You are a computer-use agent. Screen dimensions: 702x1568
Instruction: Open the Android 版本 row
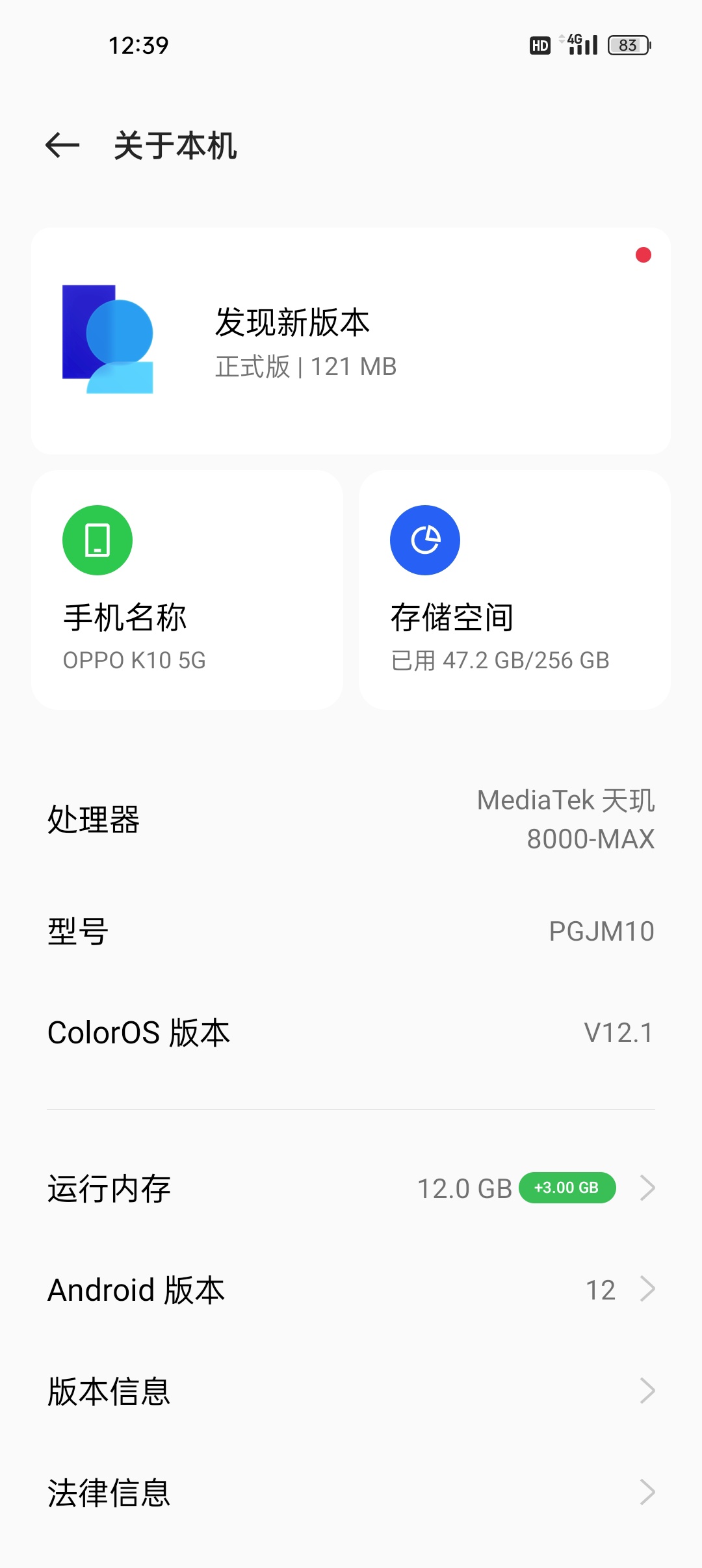coord(351,1290)
